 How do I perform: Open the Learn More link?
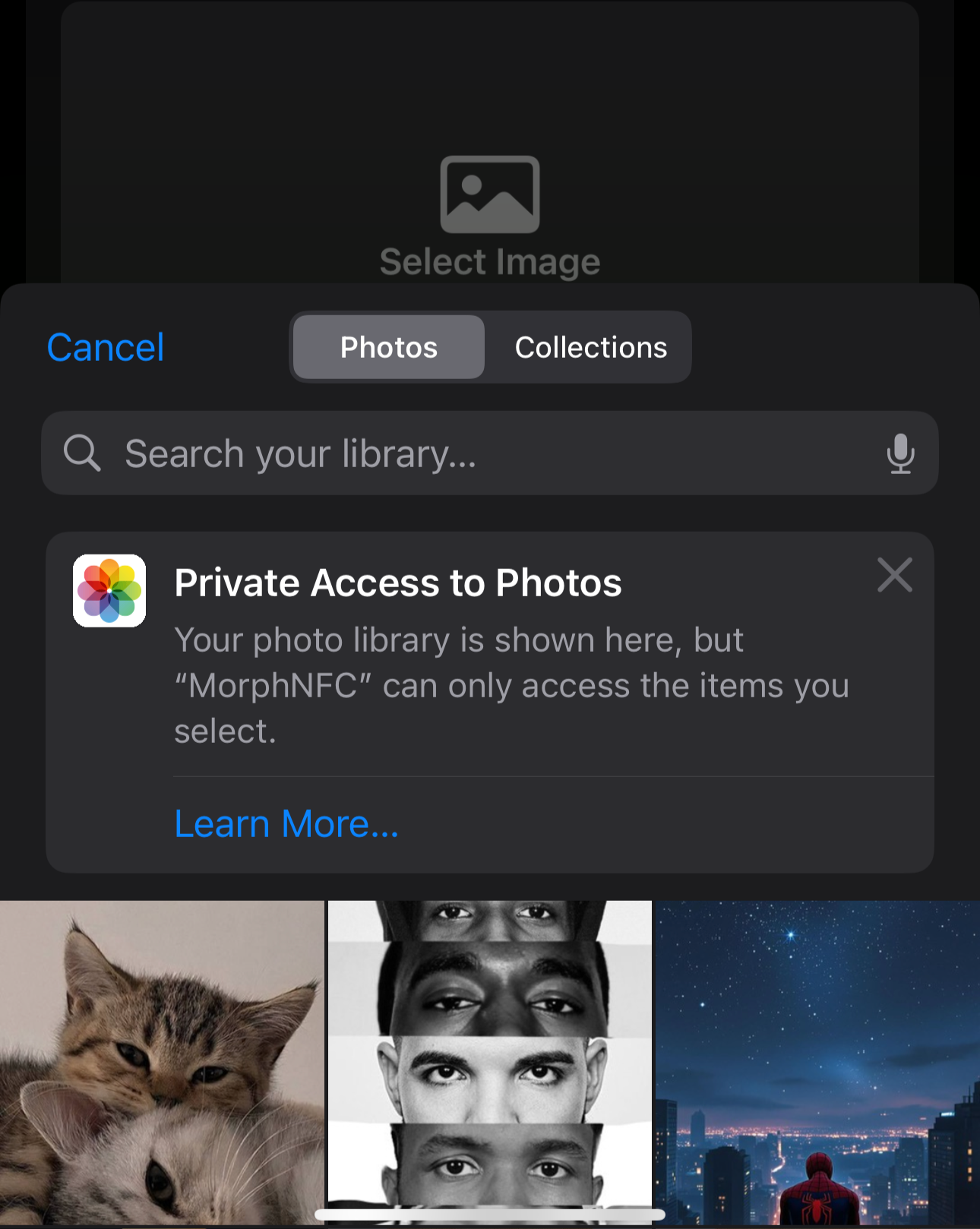[x=286, y=824]
